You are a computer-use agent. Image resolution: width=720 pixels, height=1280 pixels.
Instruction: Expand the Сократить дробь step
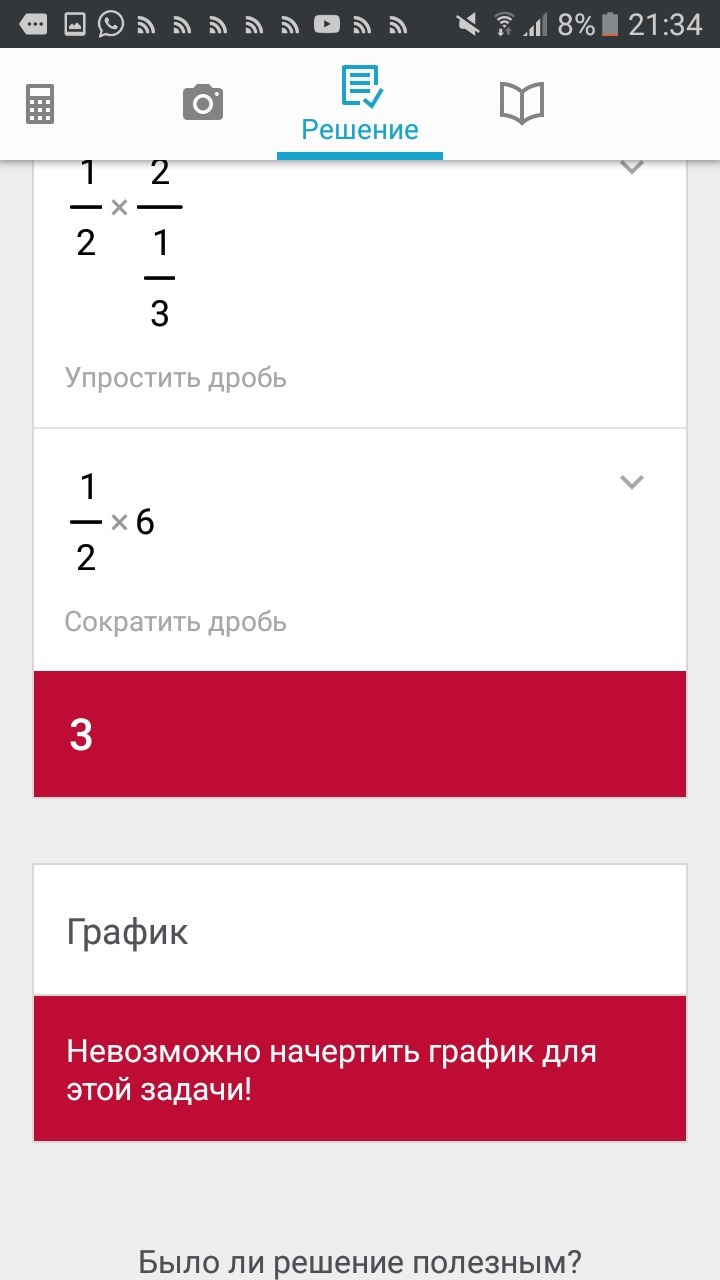tap(631, 482)
